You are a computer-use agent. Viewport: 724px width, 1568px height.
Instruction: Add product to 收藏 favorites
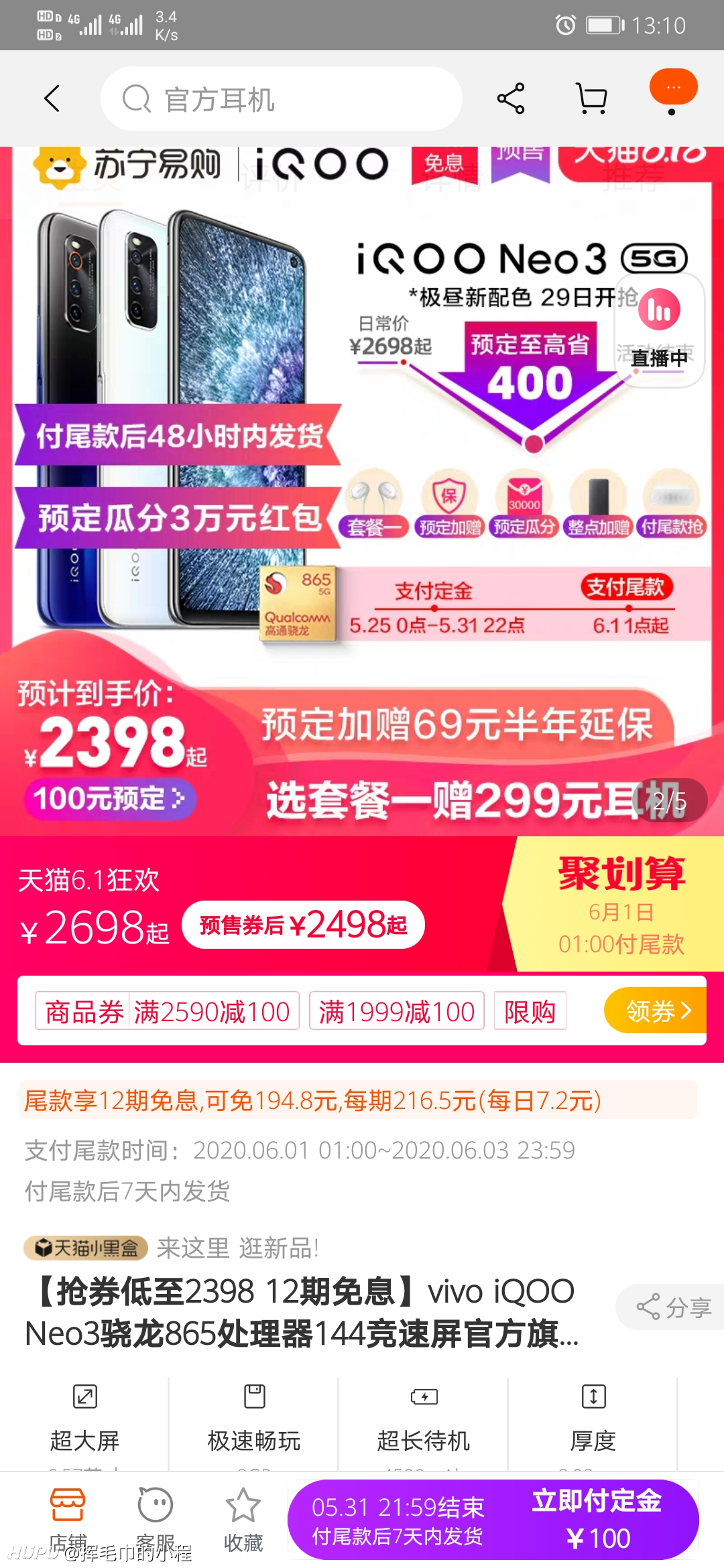(243, 1518)
